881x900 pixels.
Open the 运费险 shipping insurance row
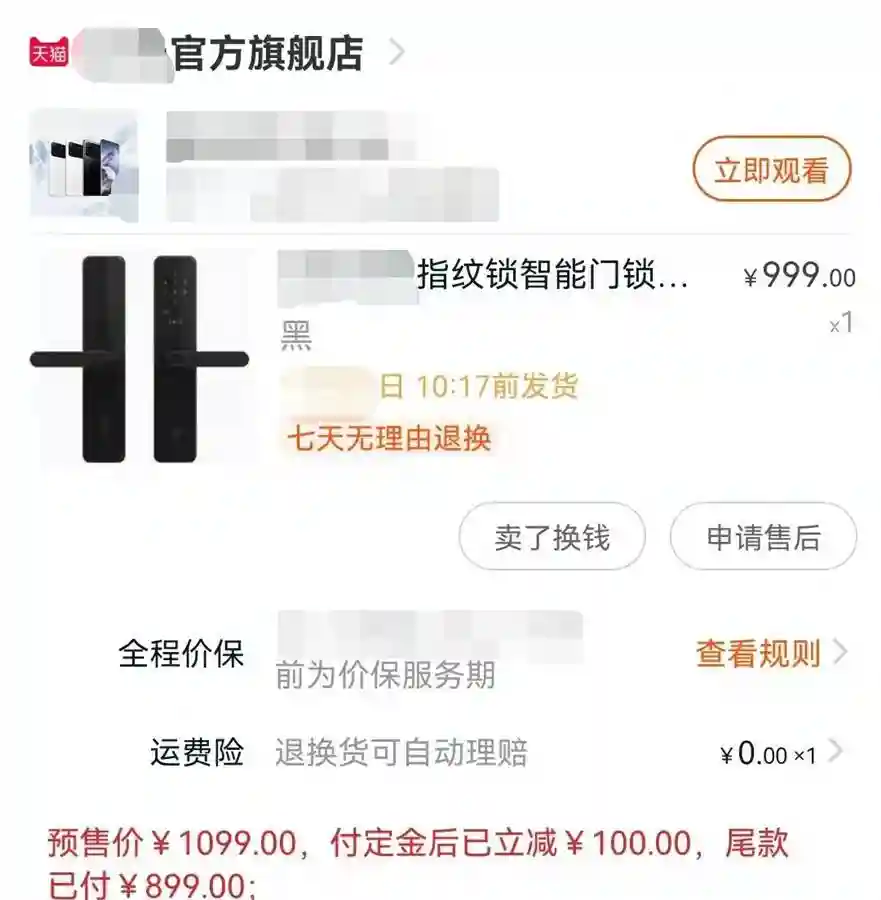[480, 753]
